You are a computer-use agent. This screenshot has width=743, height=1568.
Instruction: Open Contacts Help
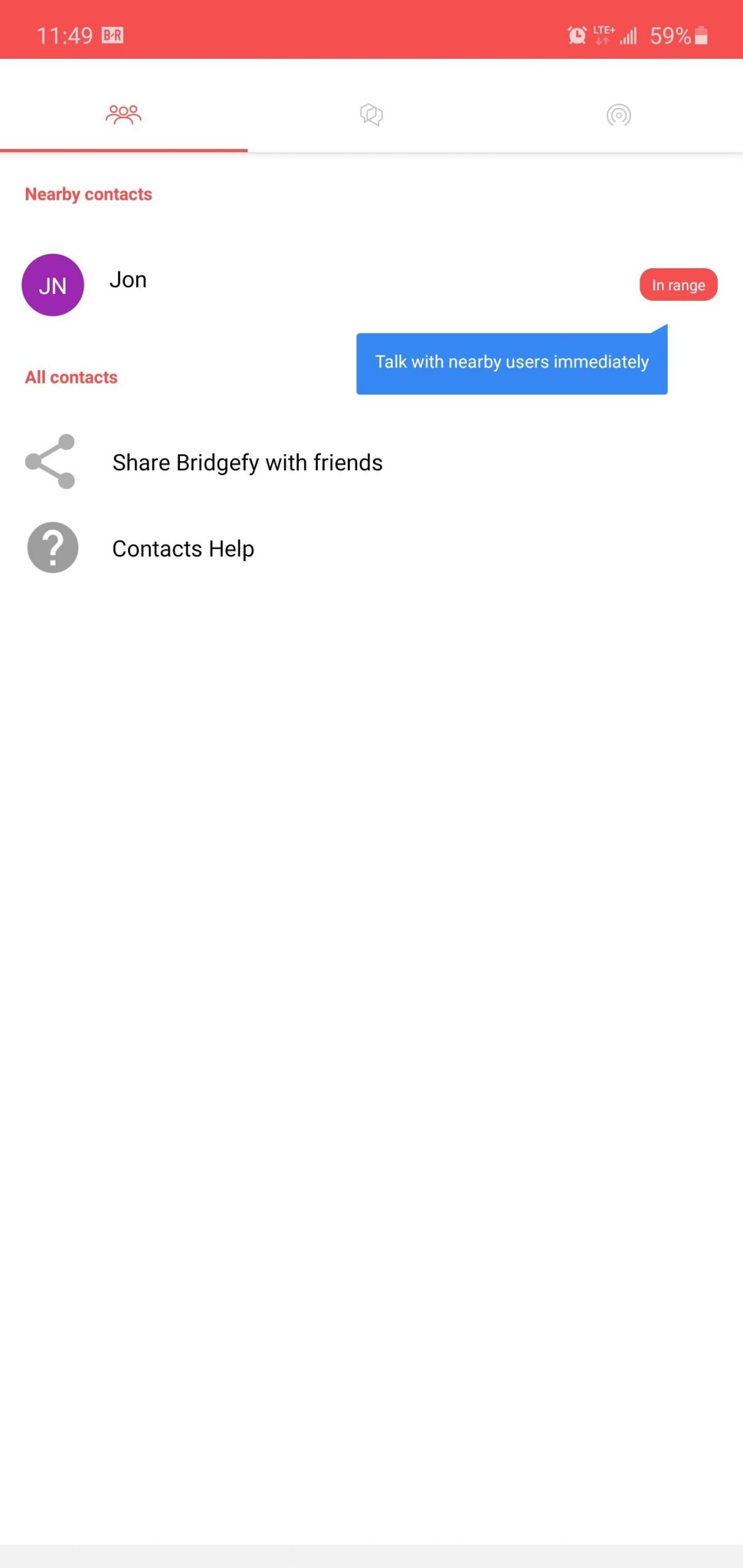tap(183, 549)
